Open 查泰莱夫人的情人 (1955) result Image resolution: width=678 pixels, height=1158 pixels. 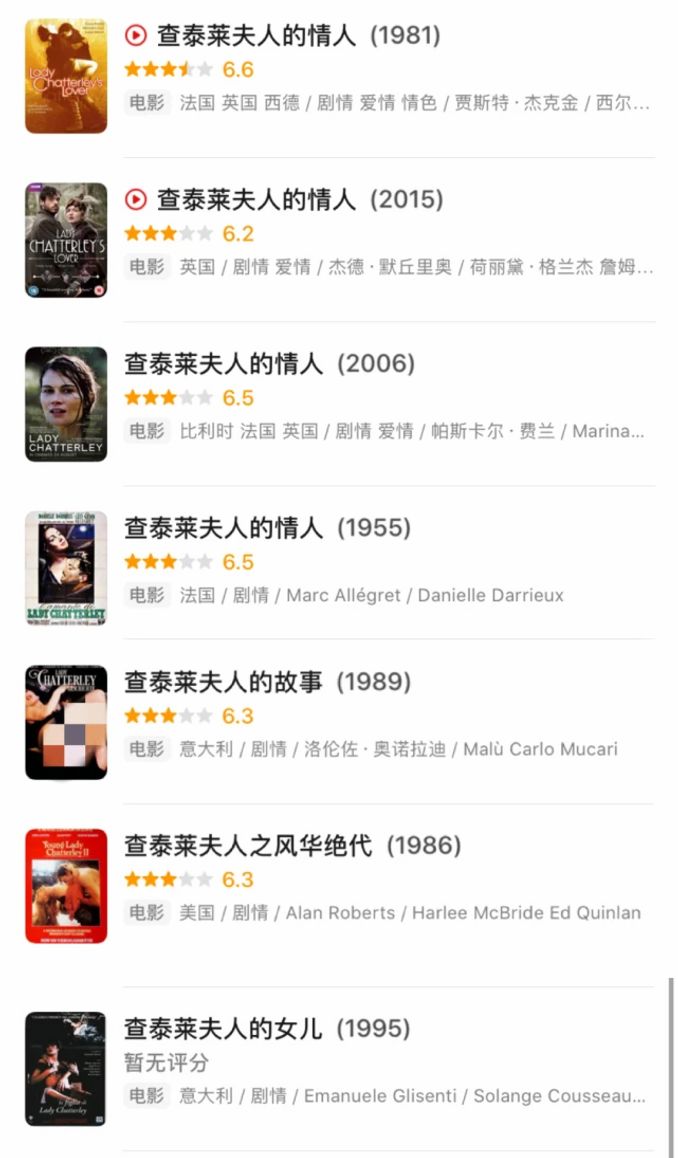click(x=266, y=528)
